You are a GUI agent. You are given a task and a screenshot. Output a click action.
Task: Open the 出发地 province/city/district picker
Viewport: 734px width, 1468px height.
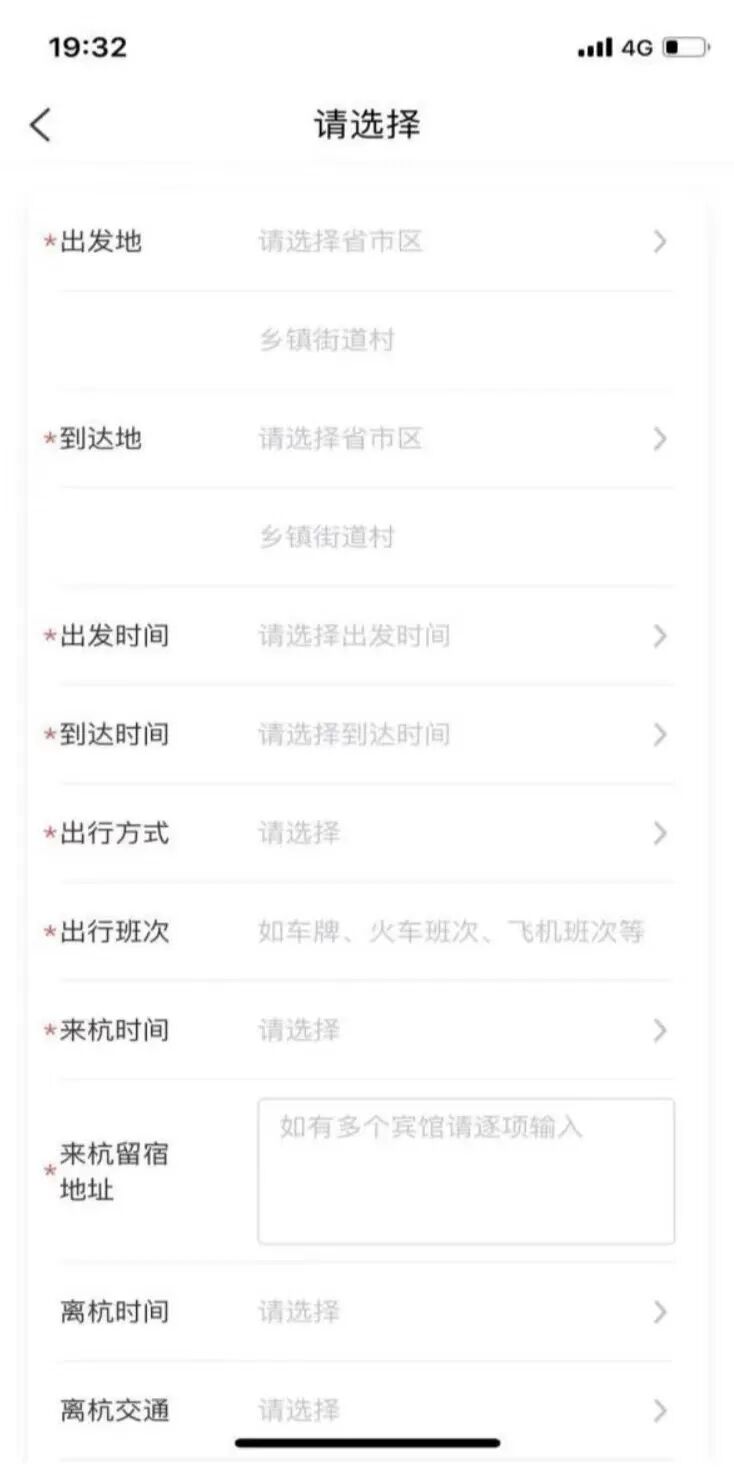[366, 242]
